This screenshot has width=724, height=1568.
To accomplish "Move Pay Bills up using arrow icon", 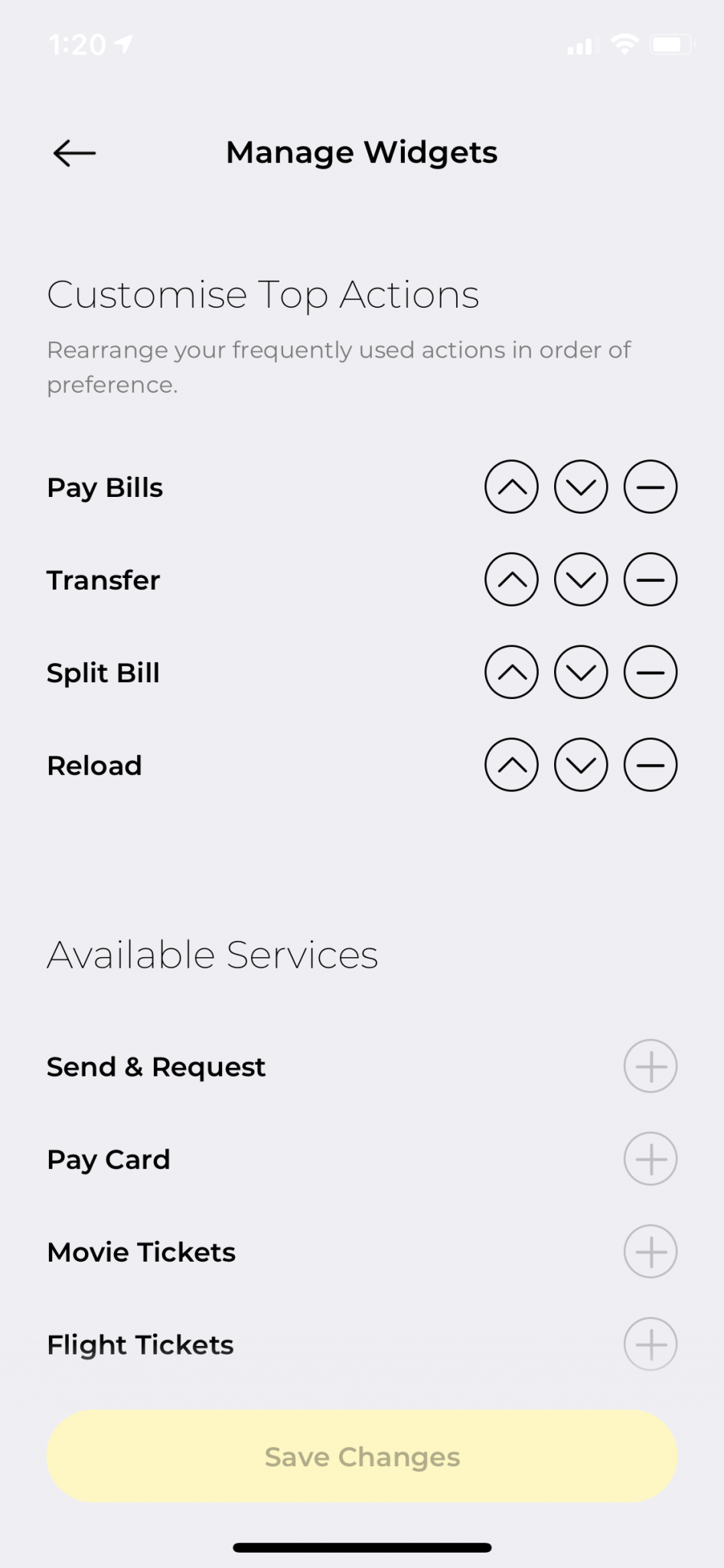I will (511, 487).
